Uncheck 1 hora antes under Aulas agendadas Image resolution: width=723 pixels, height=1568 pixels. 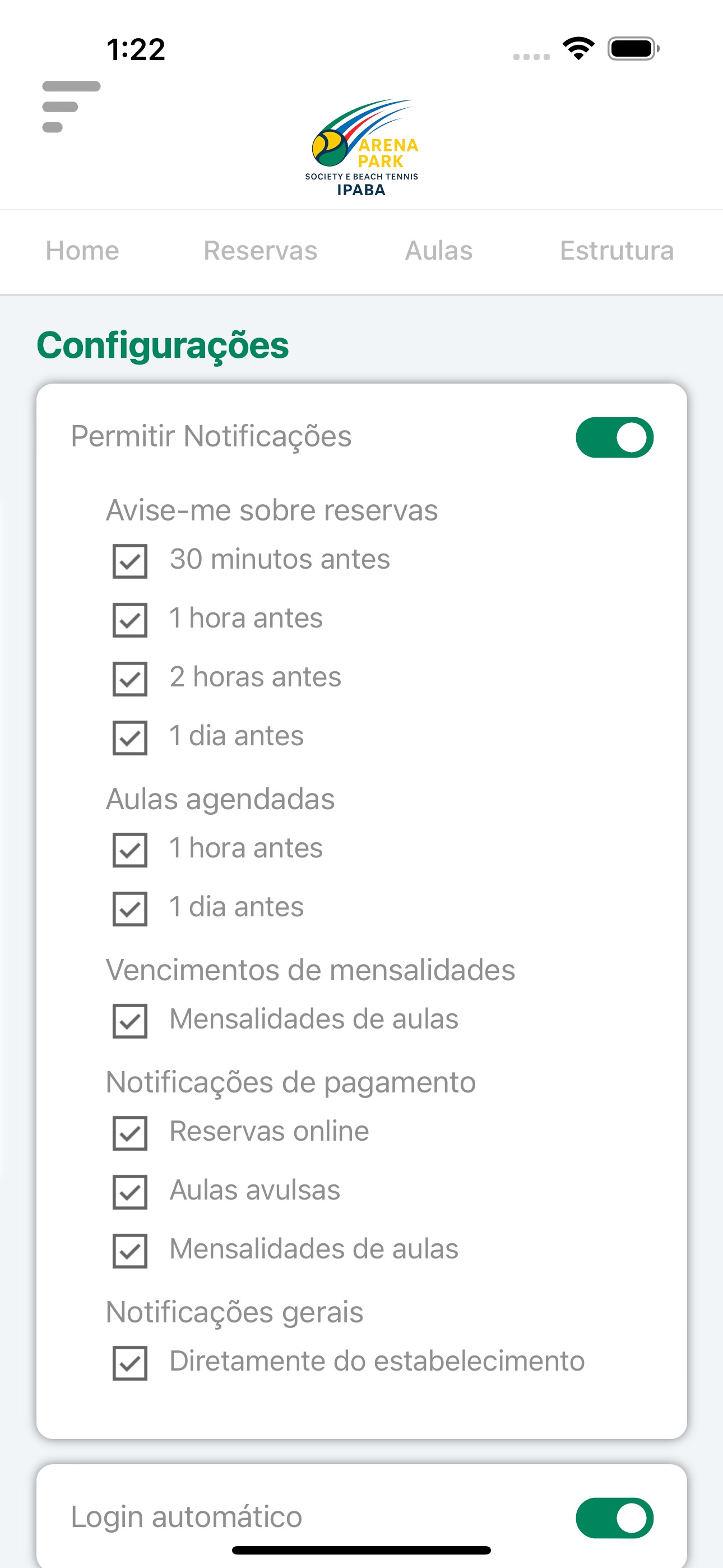[x=129, y=850]
